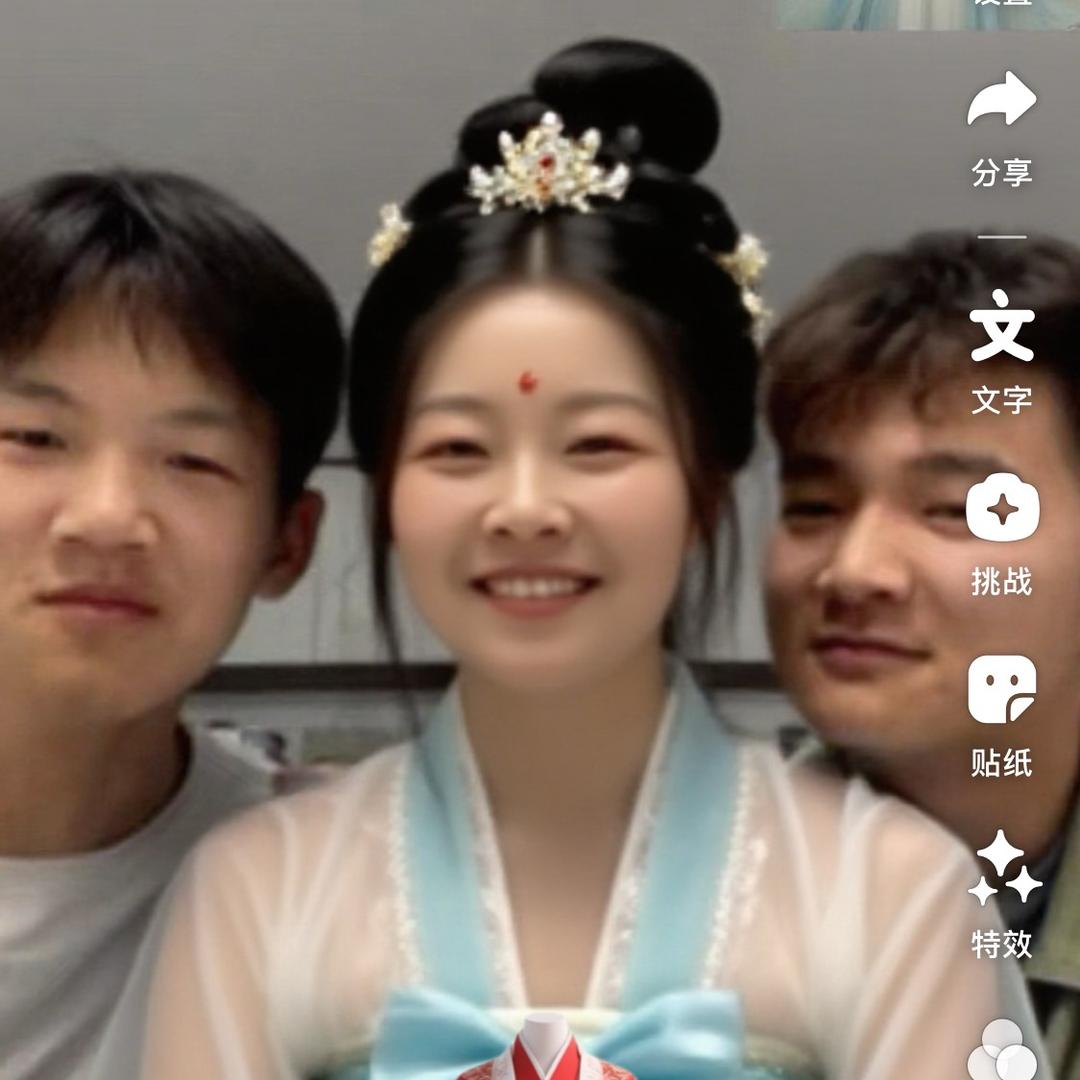Open the 挑战 challenge option
The image size is (1080, 1080).
(x=1002, y=510)
